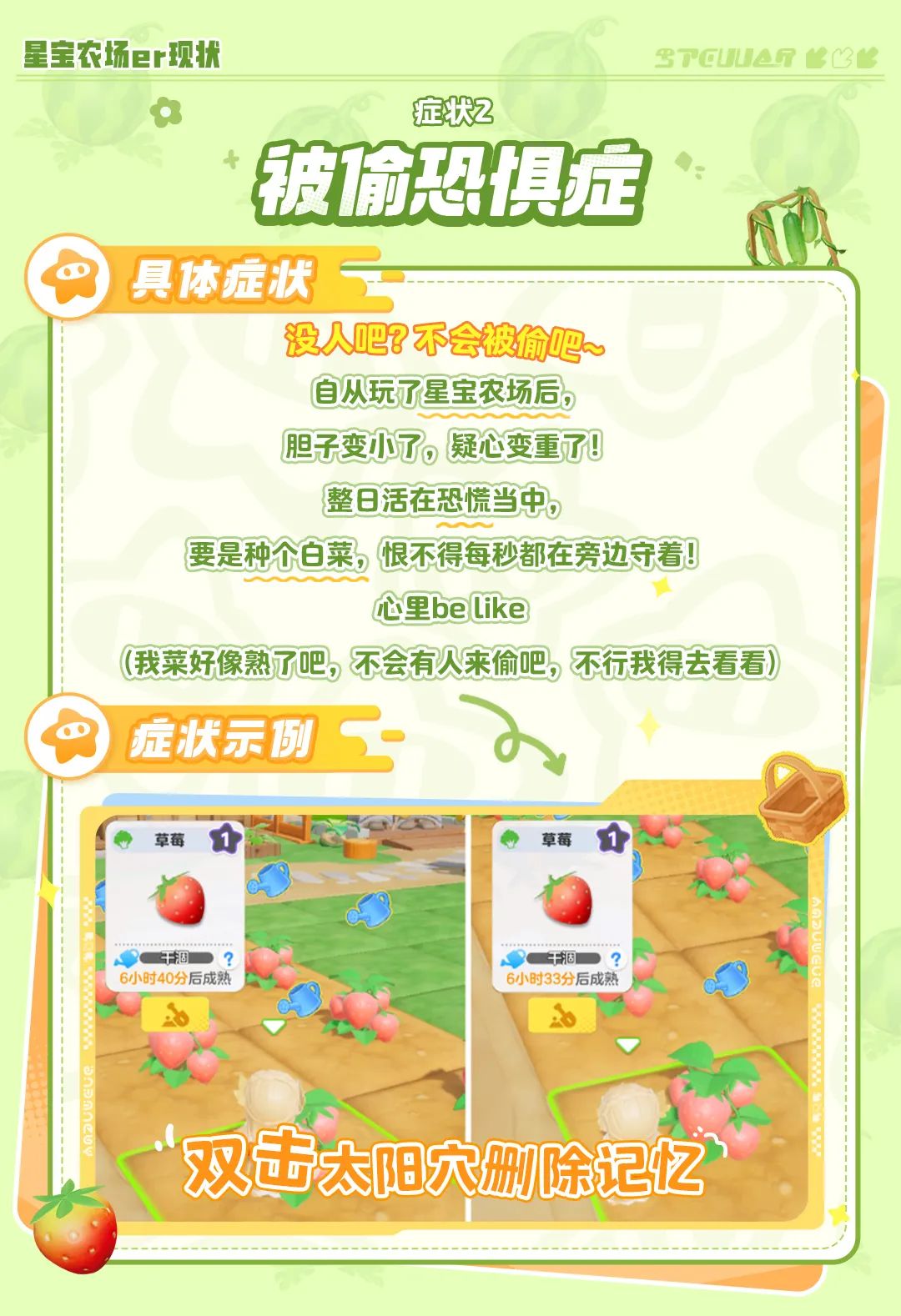This screenshot has width=901, height=1316.
Task: Select the vegetable category icon on the left 草莓 card
Action: pyautogui.click(x=123, y=841)
